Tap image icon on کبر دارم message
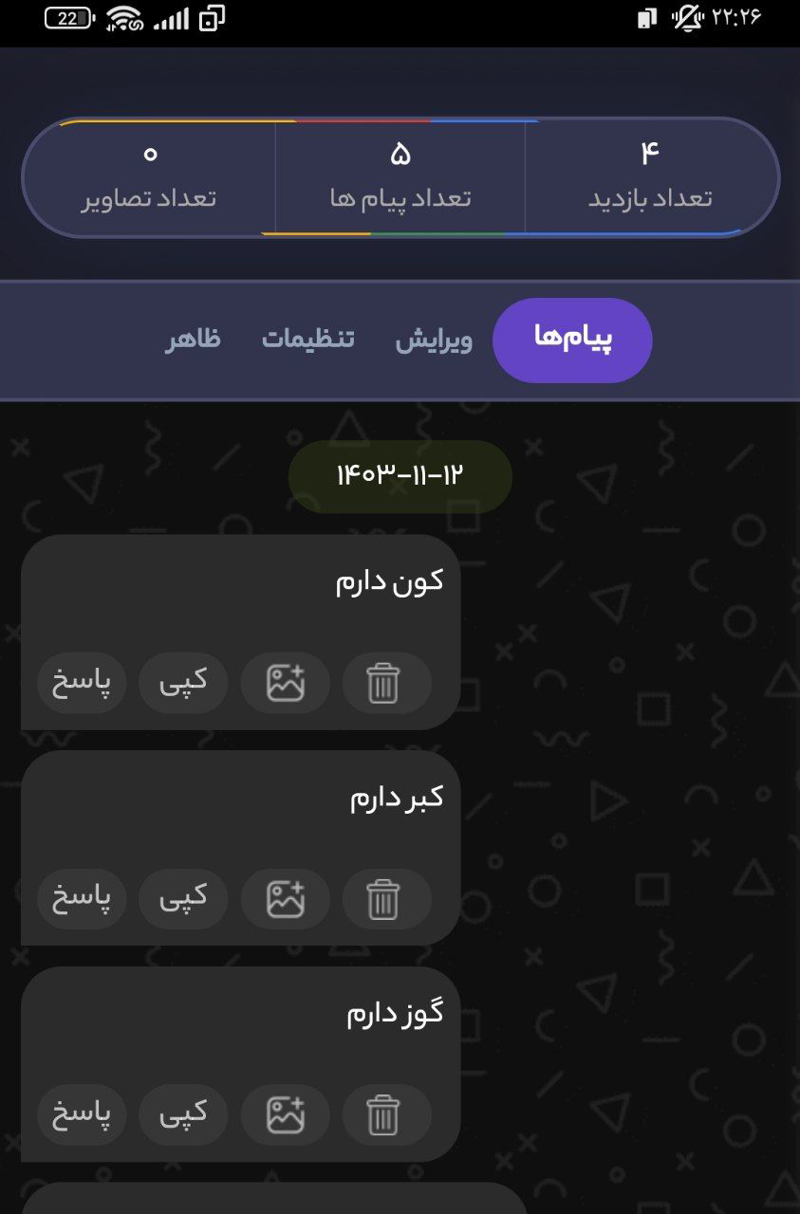The height and width of the screenshot is (1214, 800). [285, 899]
